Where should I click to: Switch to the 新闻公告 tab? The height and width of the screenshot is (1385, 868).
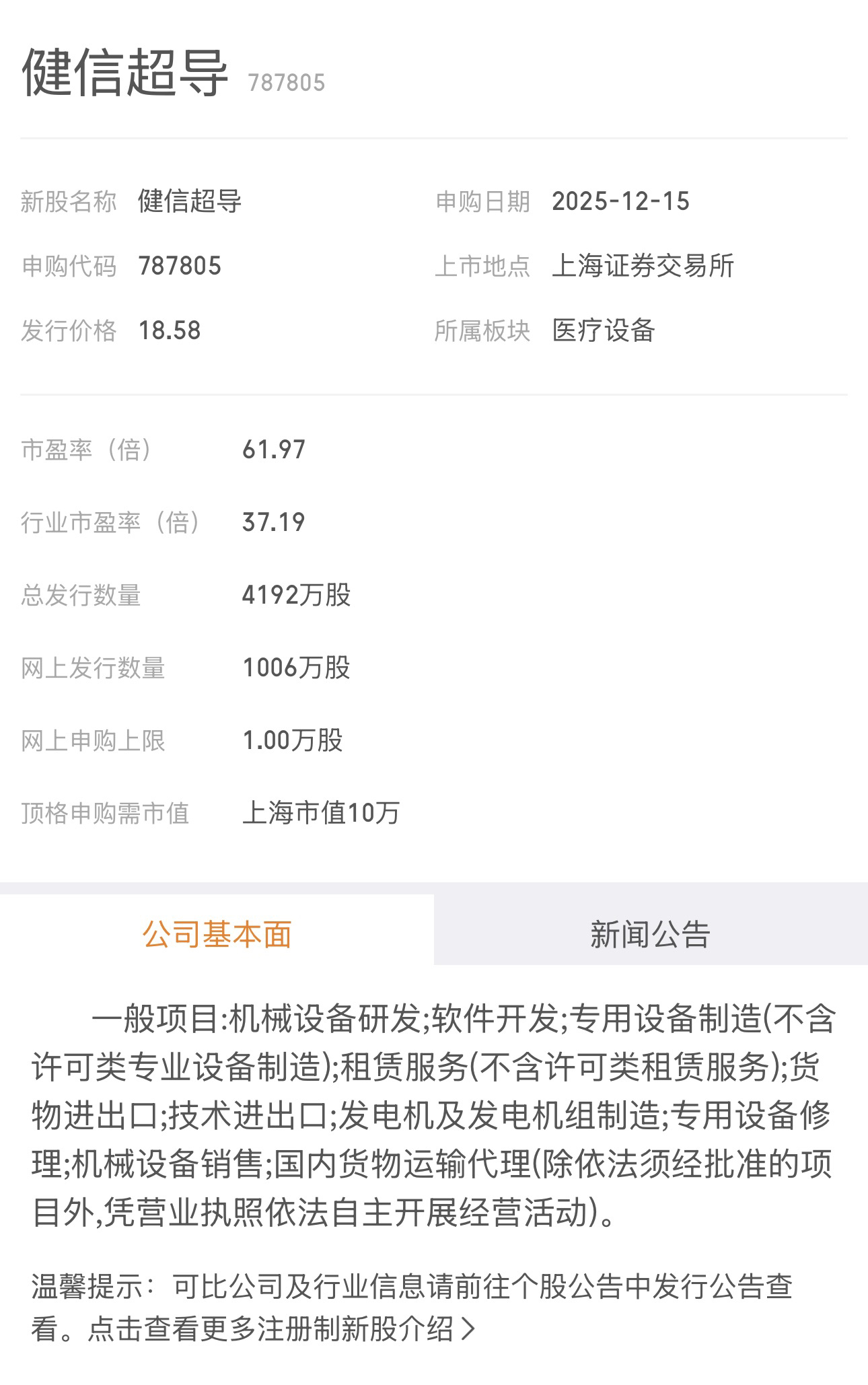tap(650, 934)
